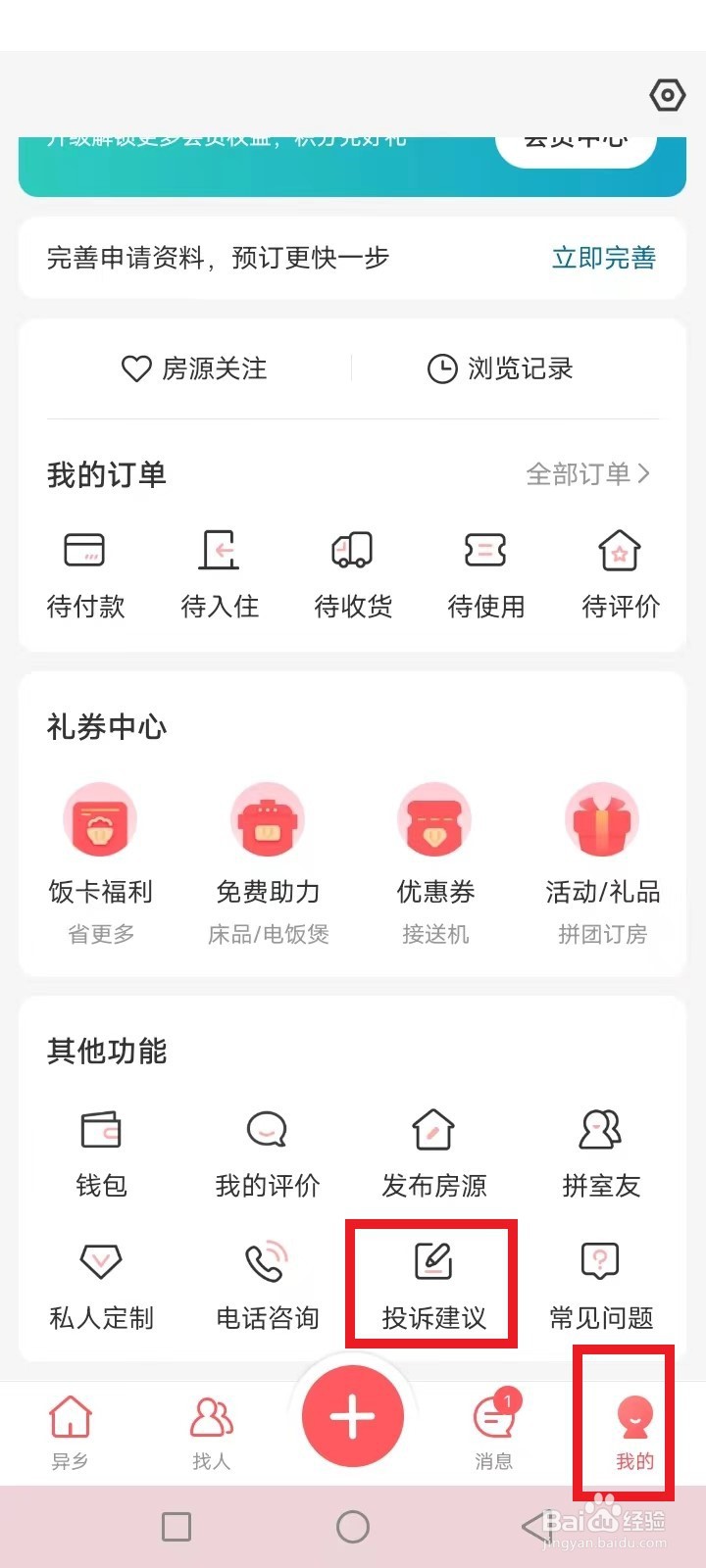Screen dimensions: 706x1568
Task: Tap the red plus button
Action: pos(353,1416)
